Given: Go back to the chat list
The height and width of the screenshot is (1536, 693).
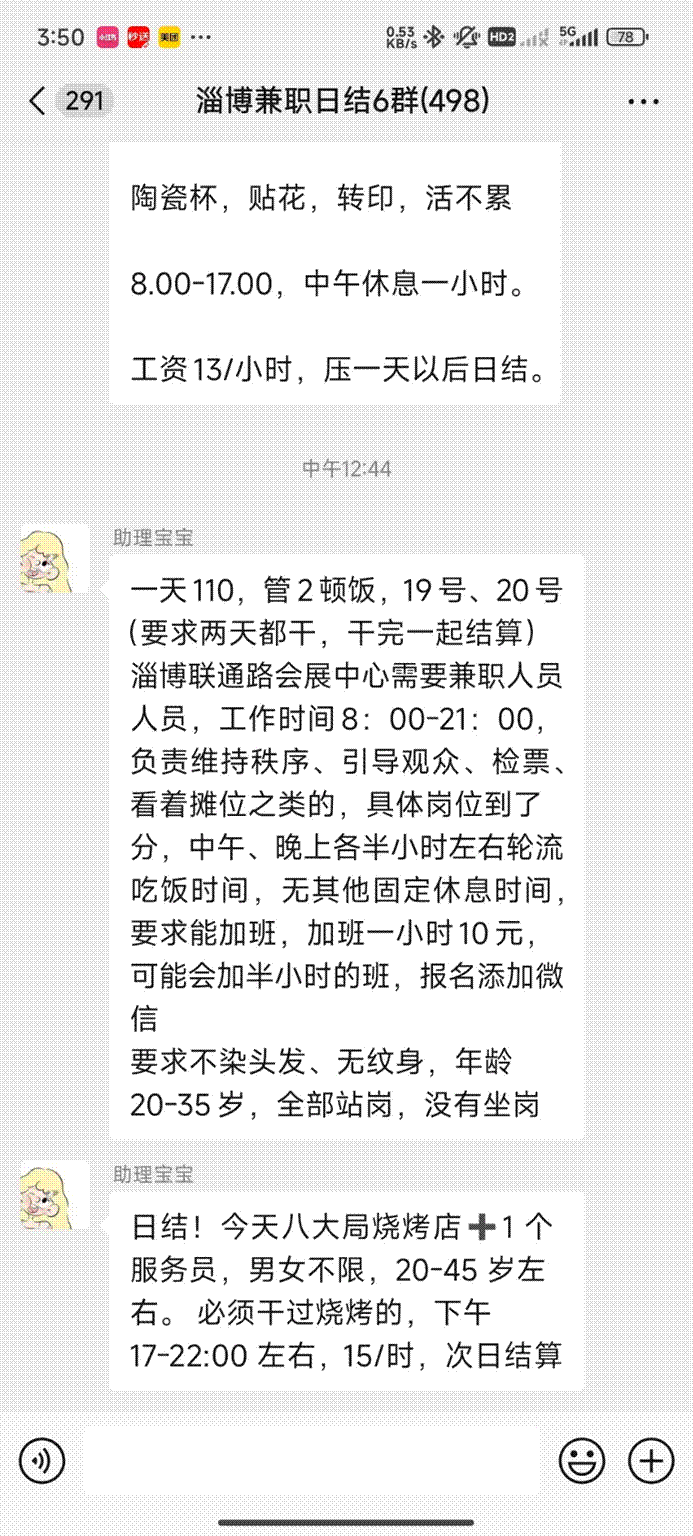Looking at the screenshot, I should [x=38, y=101].
